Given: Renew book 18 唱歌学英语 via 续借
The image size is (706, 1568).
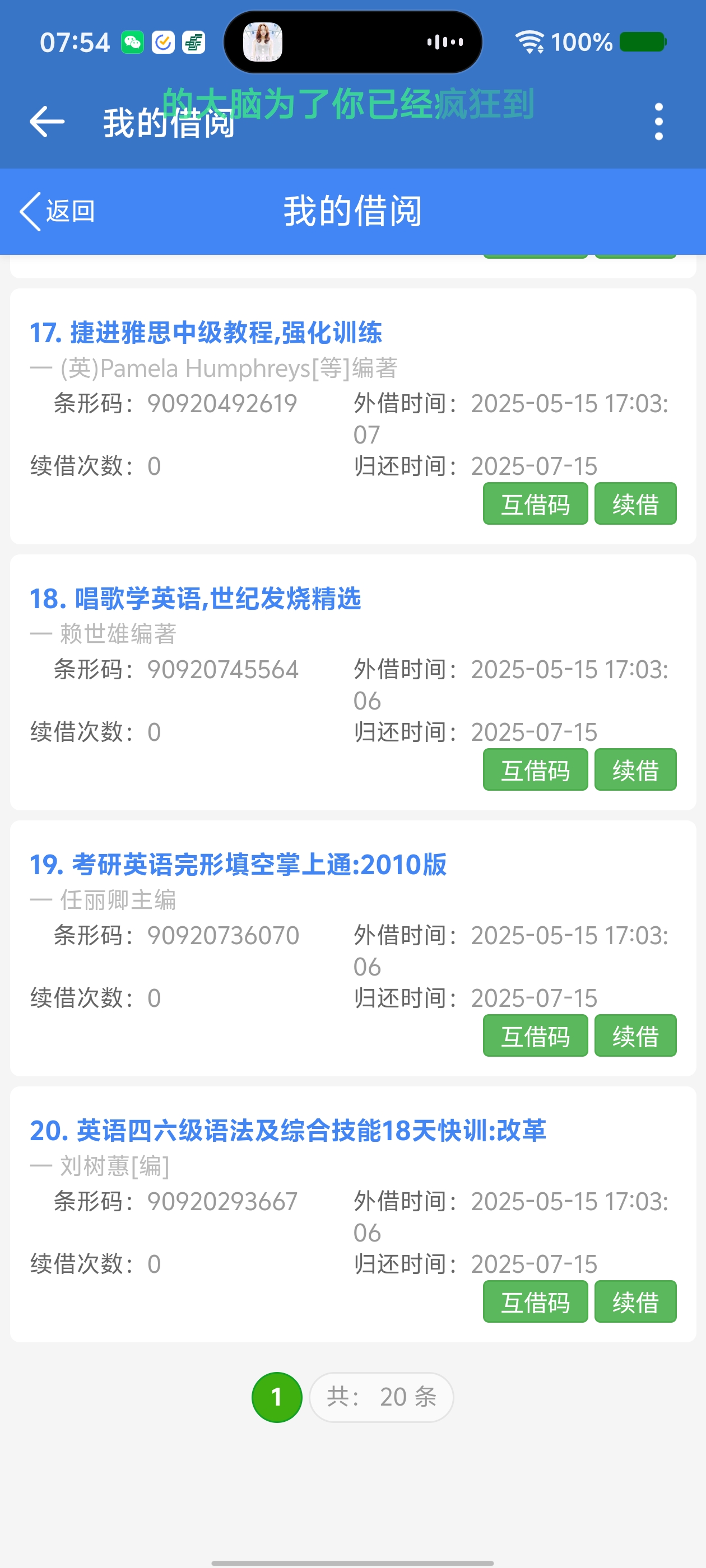Looking at the screenshot, I should coord(635,770).
